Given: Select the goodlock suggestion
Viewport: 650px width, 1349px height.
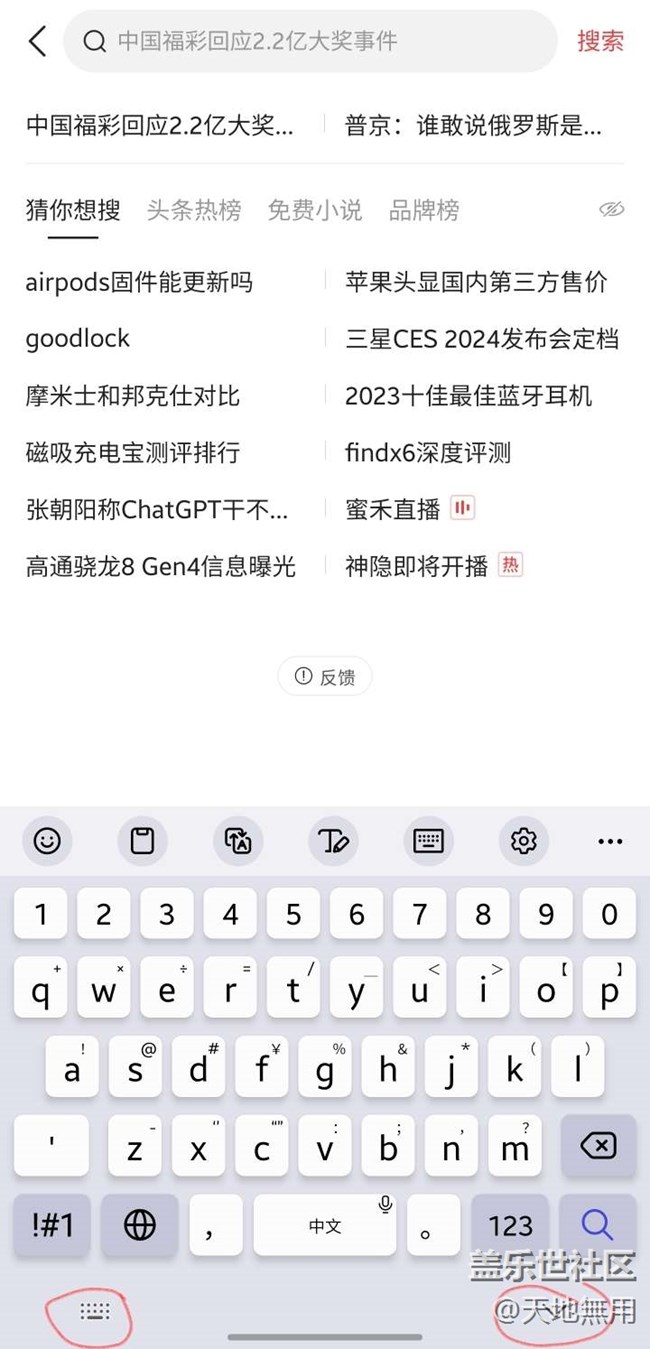Looking at the screenshot, I should 78,339.
